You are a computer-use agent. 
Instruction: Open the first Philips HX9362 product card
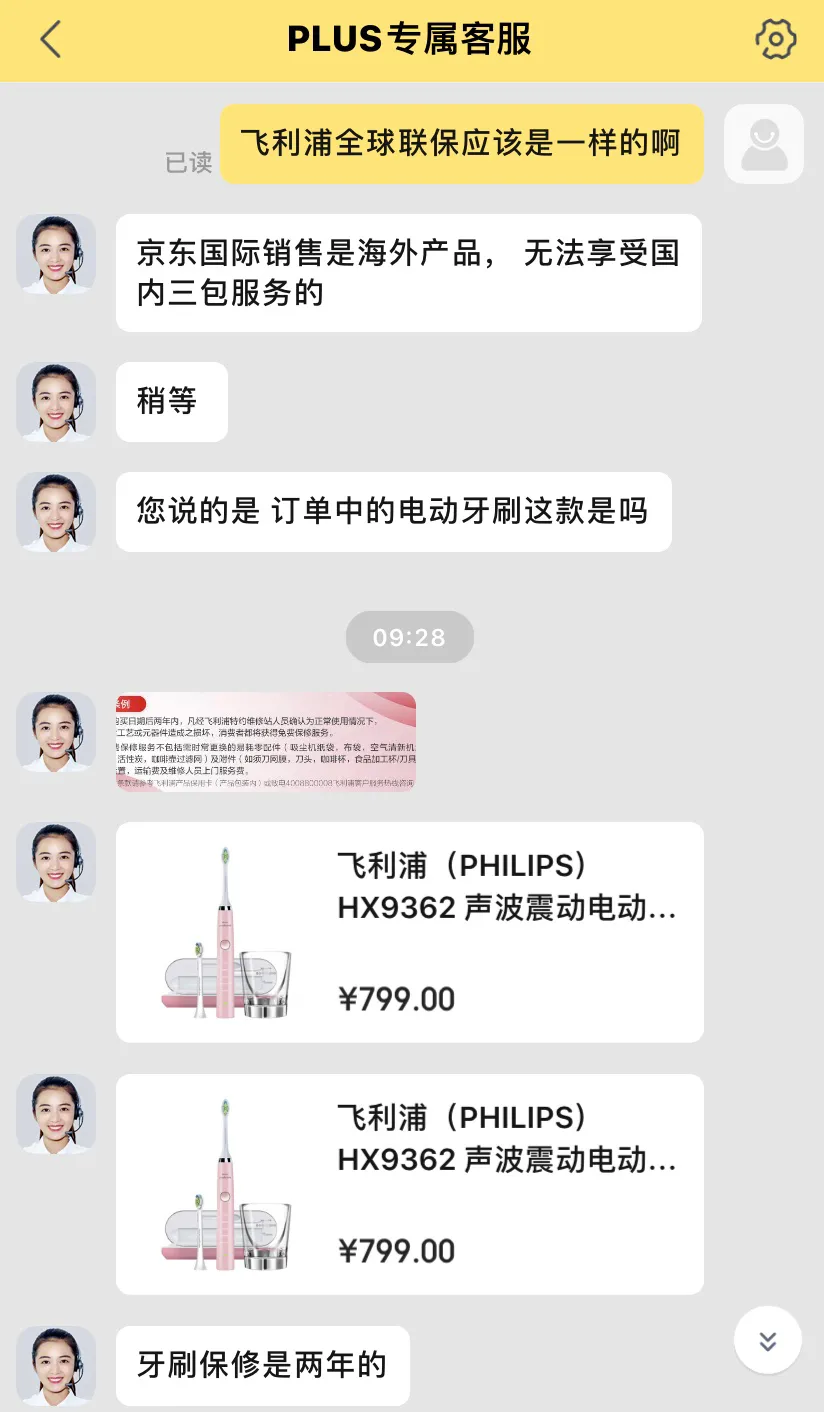click(409, 932)
